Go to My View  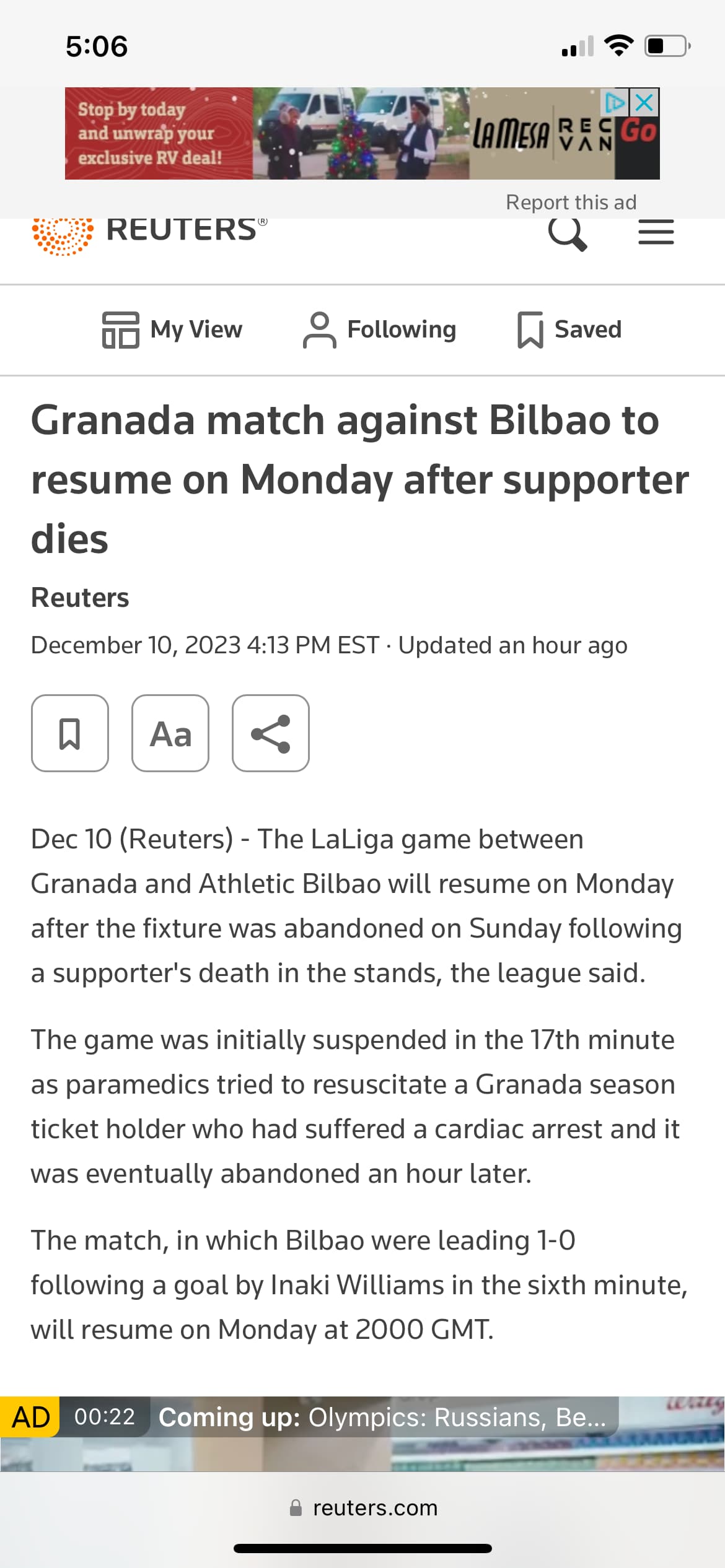pyautogui.click(x=172, y=329)
